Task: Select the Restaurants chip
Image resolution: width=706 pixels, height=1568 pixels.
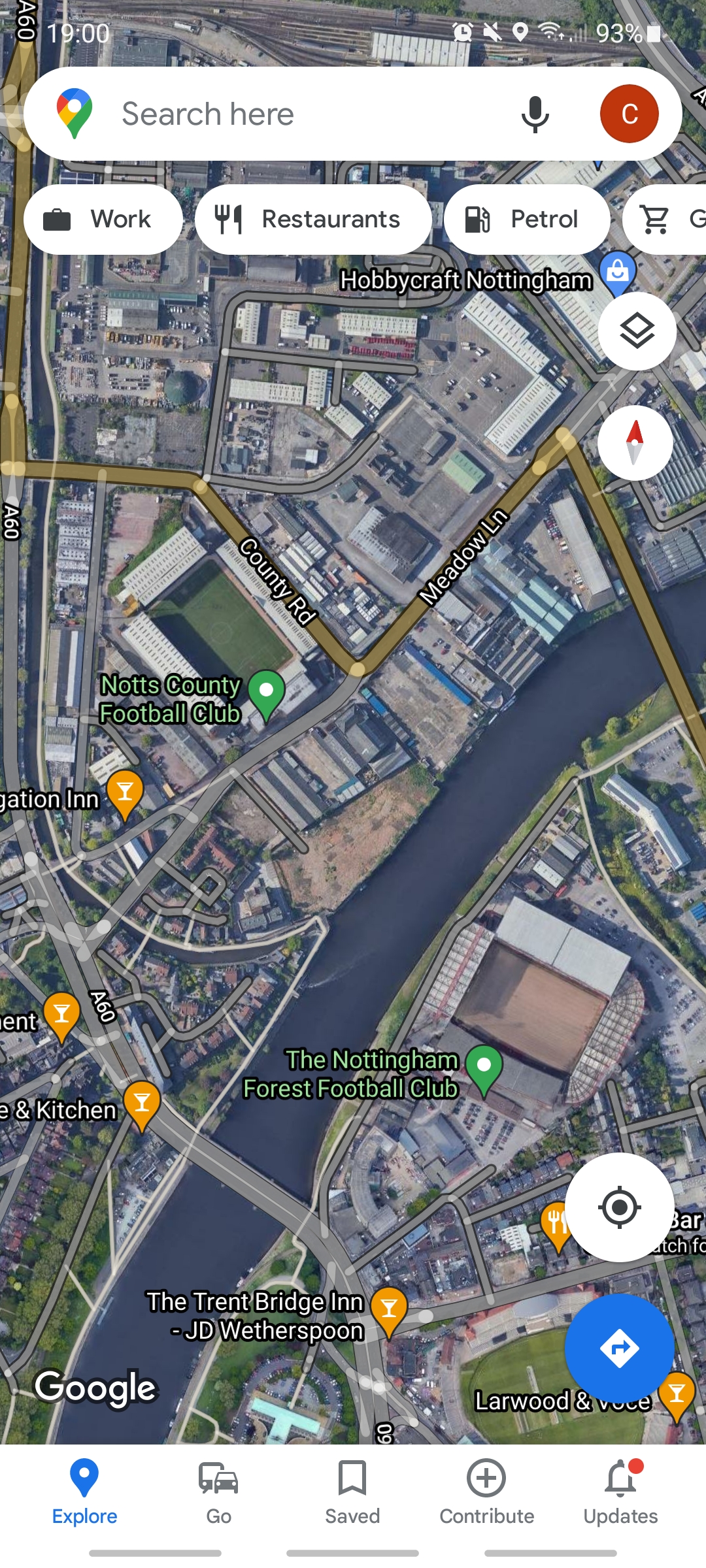Action: pos(313,220)
